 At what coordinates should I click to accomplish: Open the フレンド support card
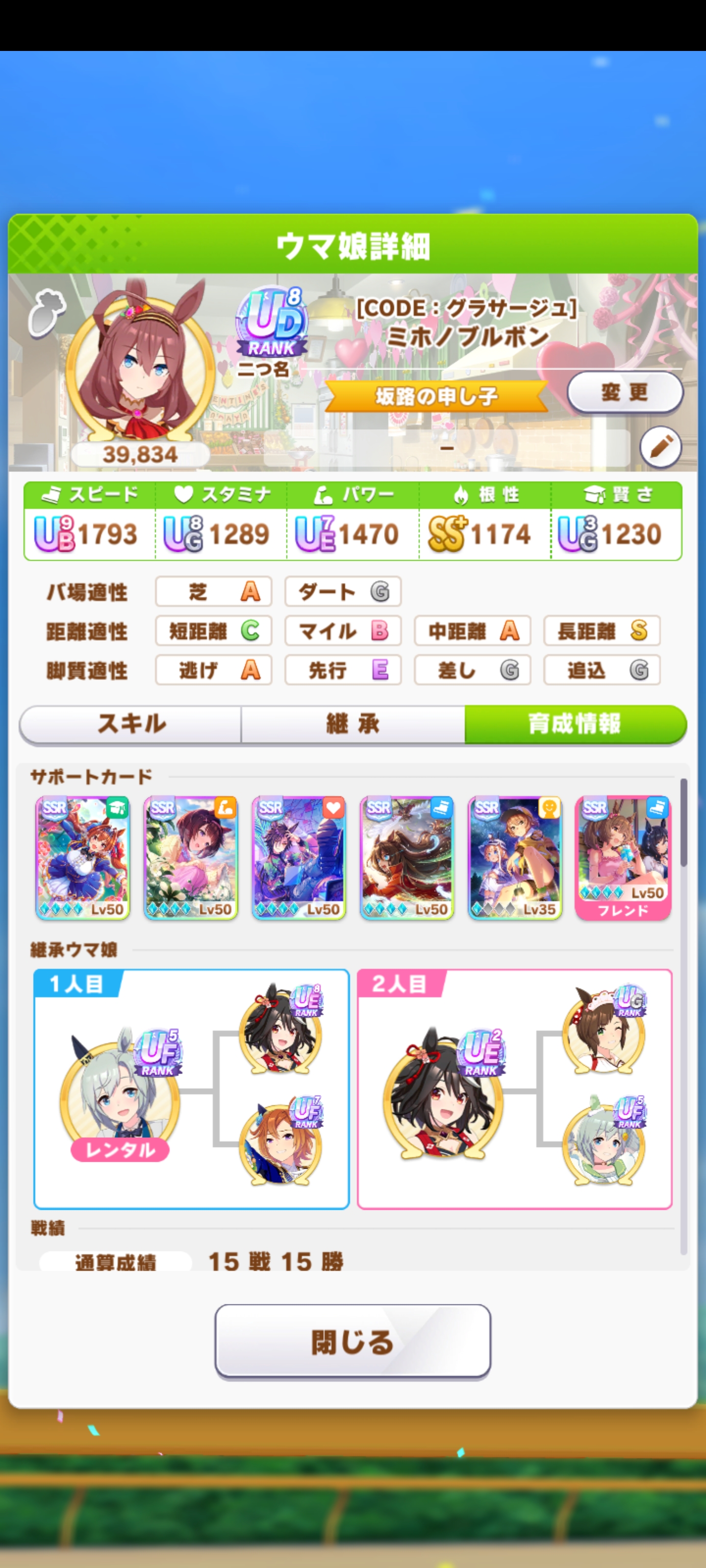point(623,857)
